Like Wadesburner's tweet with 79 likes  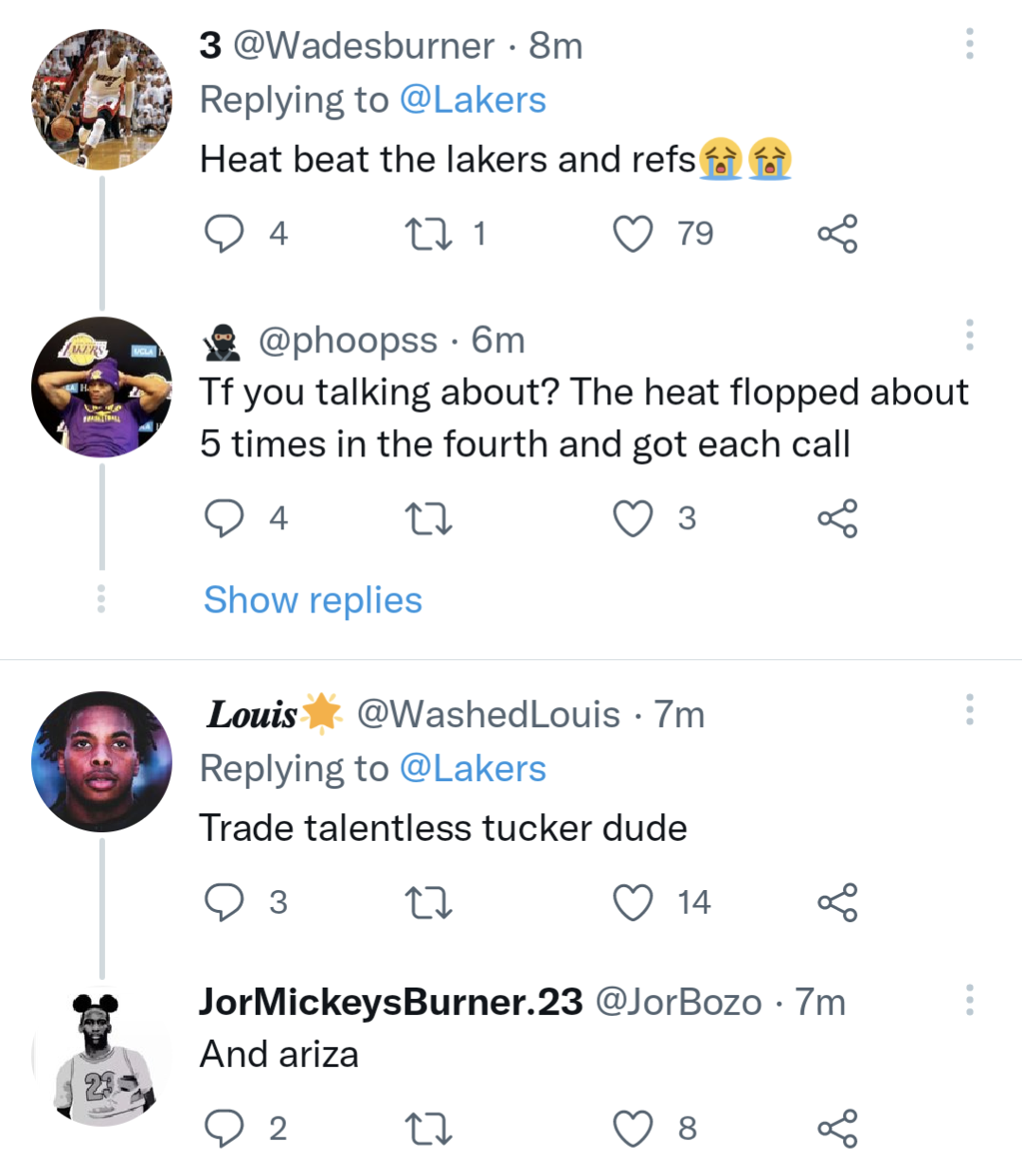click(x=636, y=233)
